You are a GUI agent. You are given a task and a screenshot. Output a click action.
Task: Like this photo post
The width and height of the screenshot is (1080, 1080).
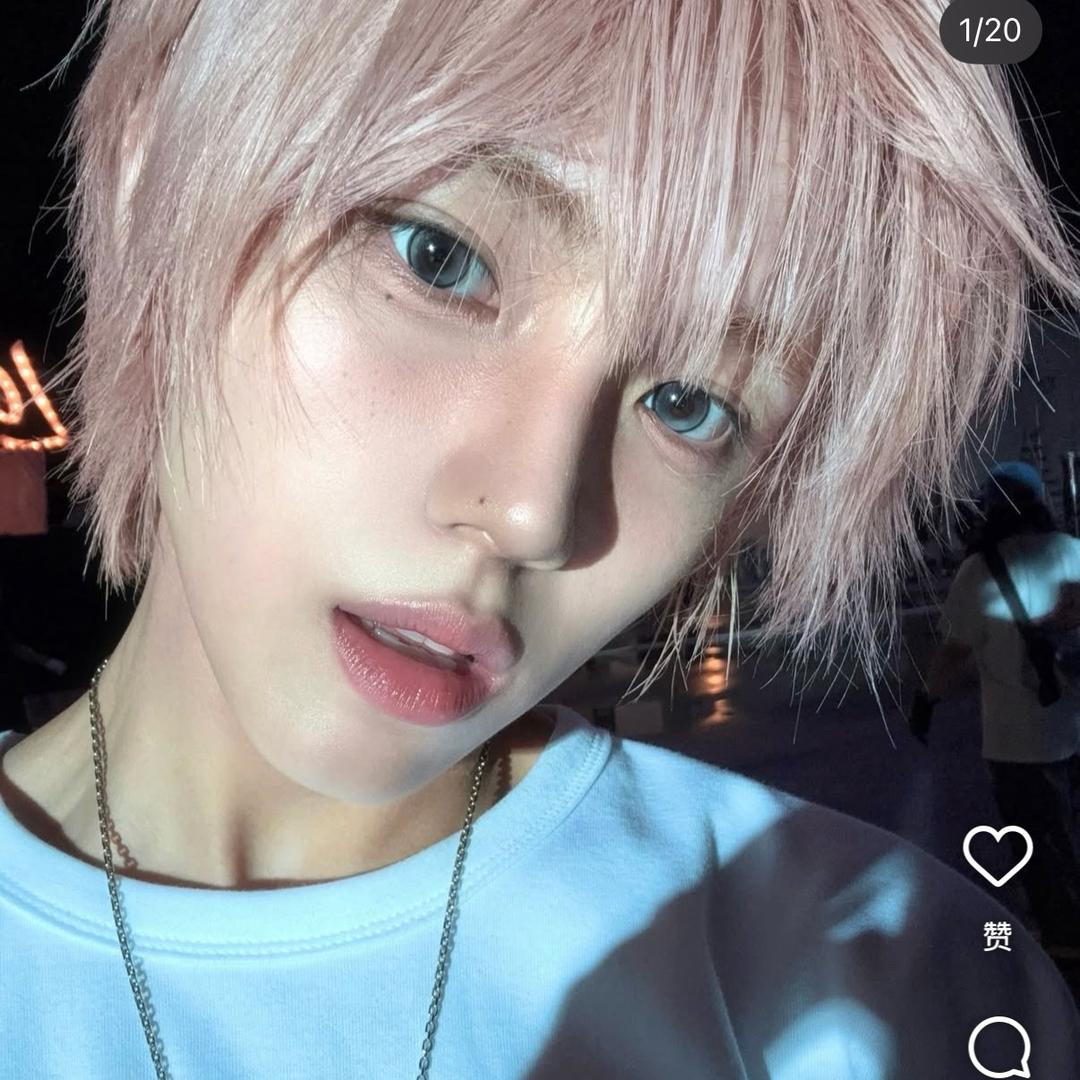(x=997, y=856)
